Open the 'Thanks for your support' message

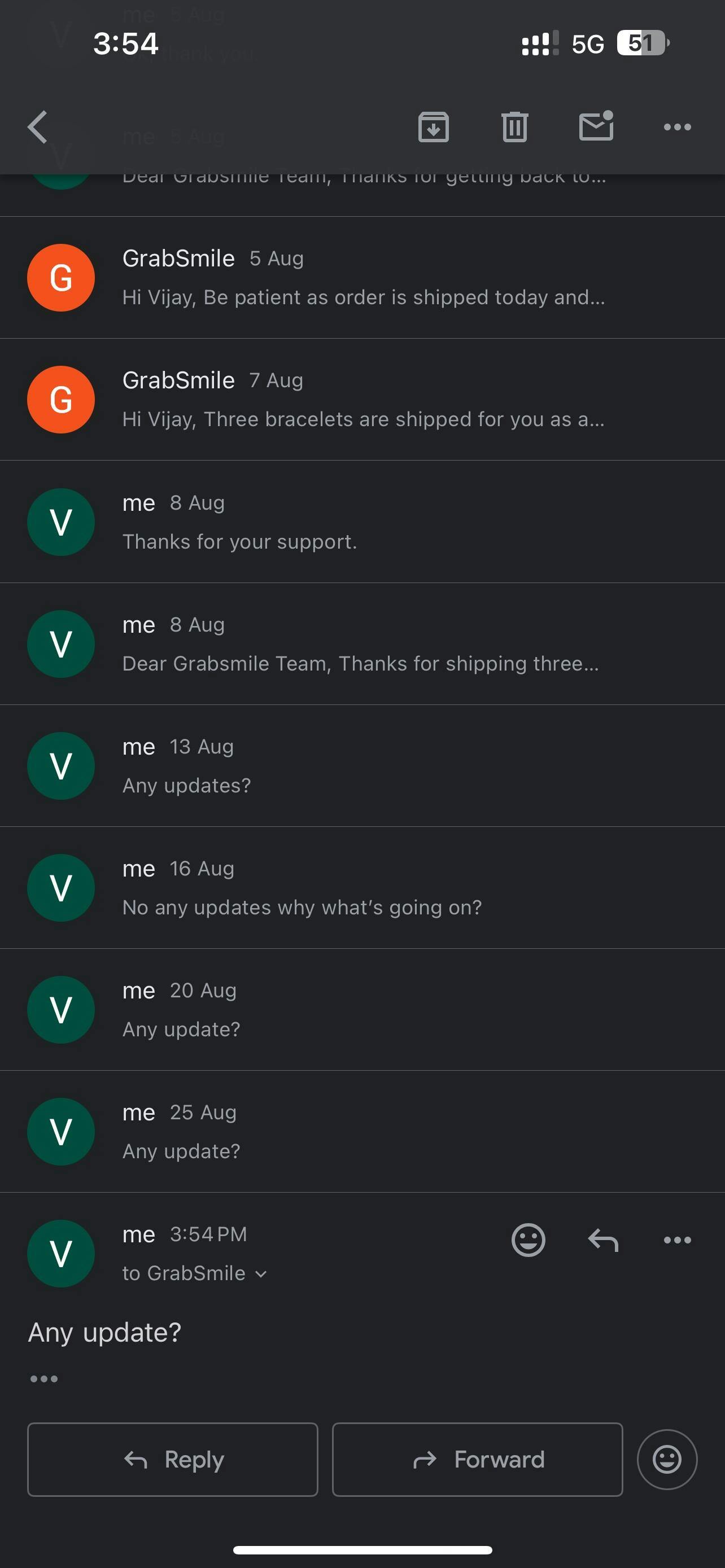[362, 522]
